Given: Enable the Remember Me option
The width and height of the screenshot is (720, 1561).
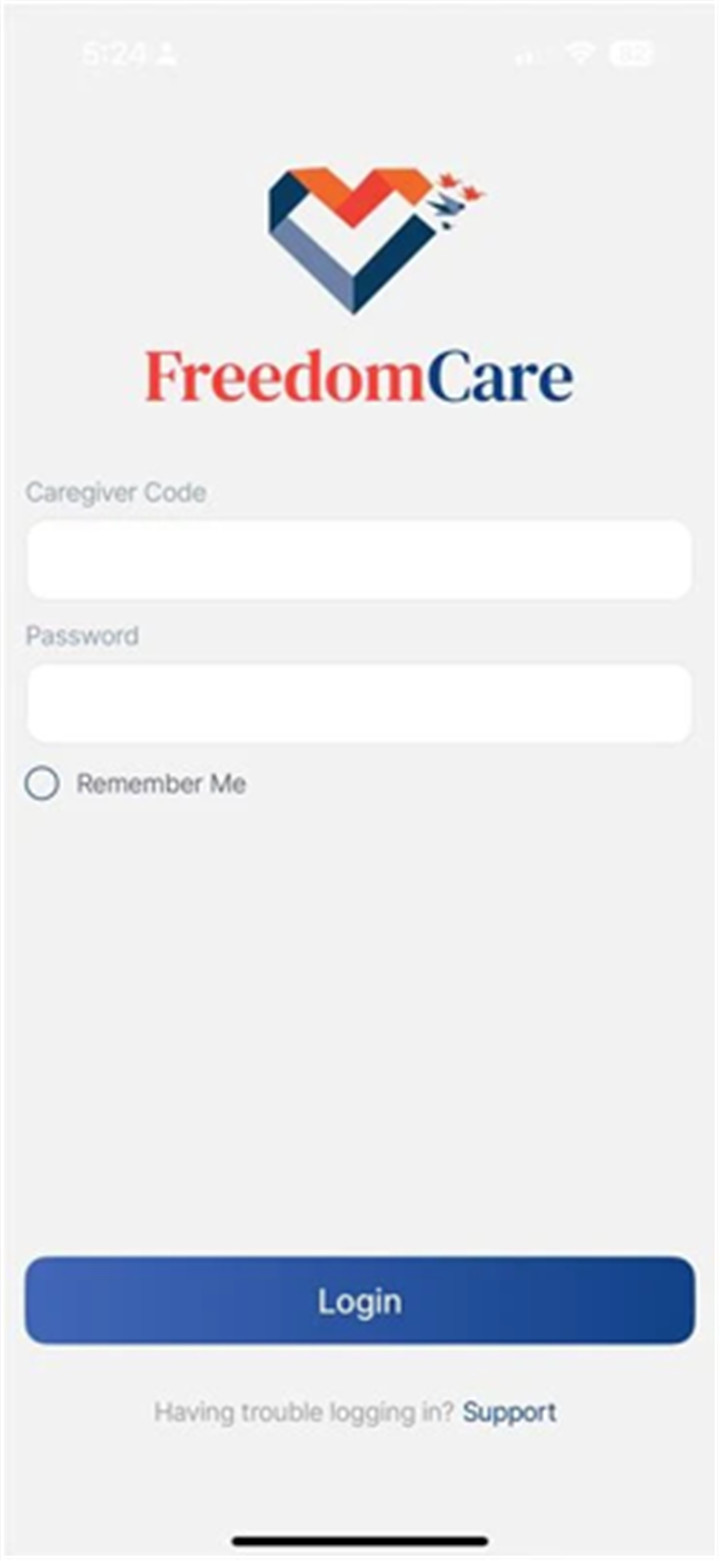Looking at the screenshot, I should click(42, 784).
